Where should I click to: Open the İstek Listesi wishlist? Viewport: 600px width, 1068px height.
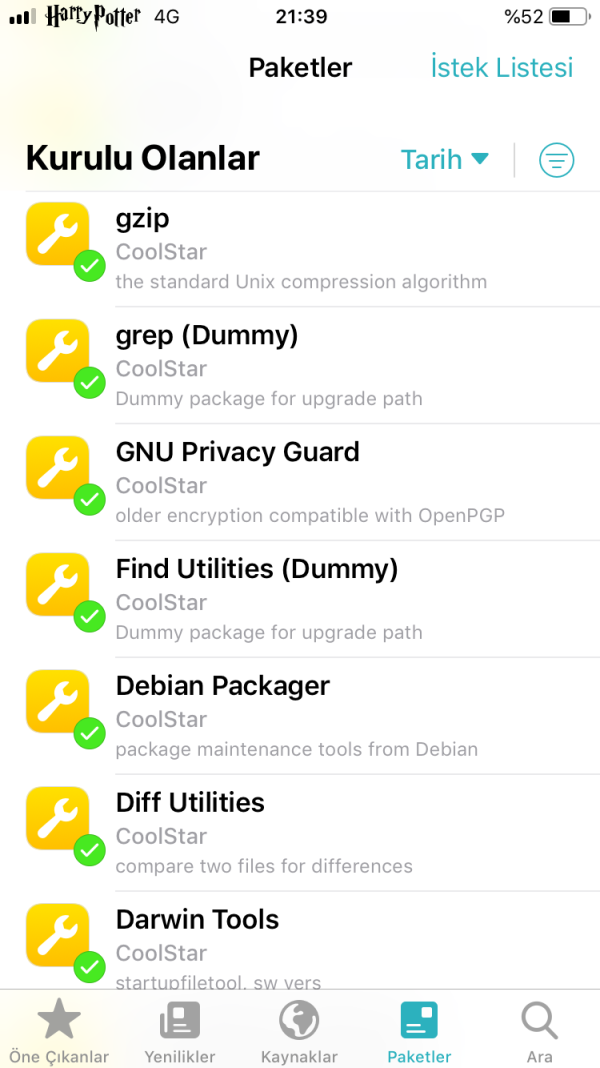pos(501,68)
